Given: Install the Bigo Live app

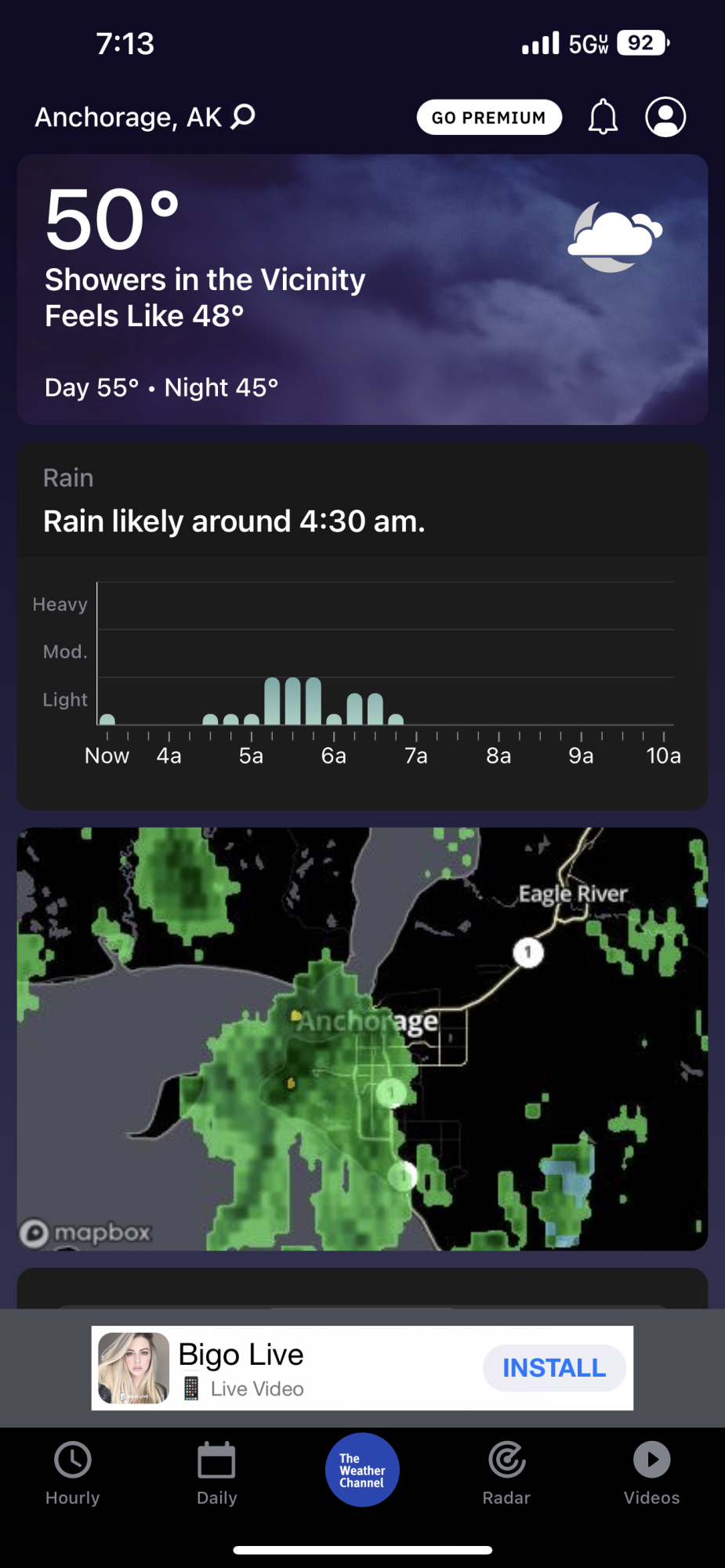Looking at the screenshot, I should (553, 1368).
